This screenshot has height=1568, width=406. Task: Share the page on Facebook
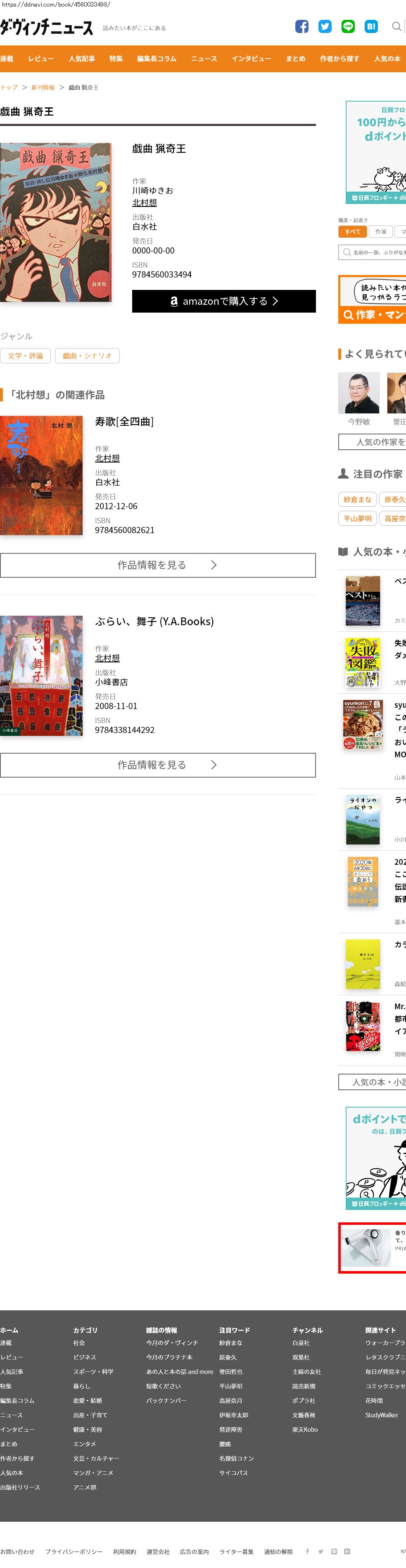[302, 26]
